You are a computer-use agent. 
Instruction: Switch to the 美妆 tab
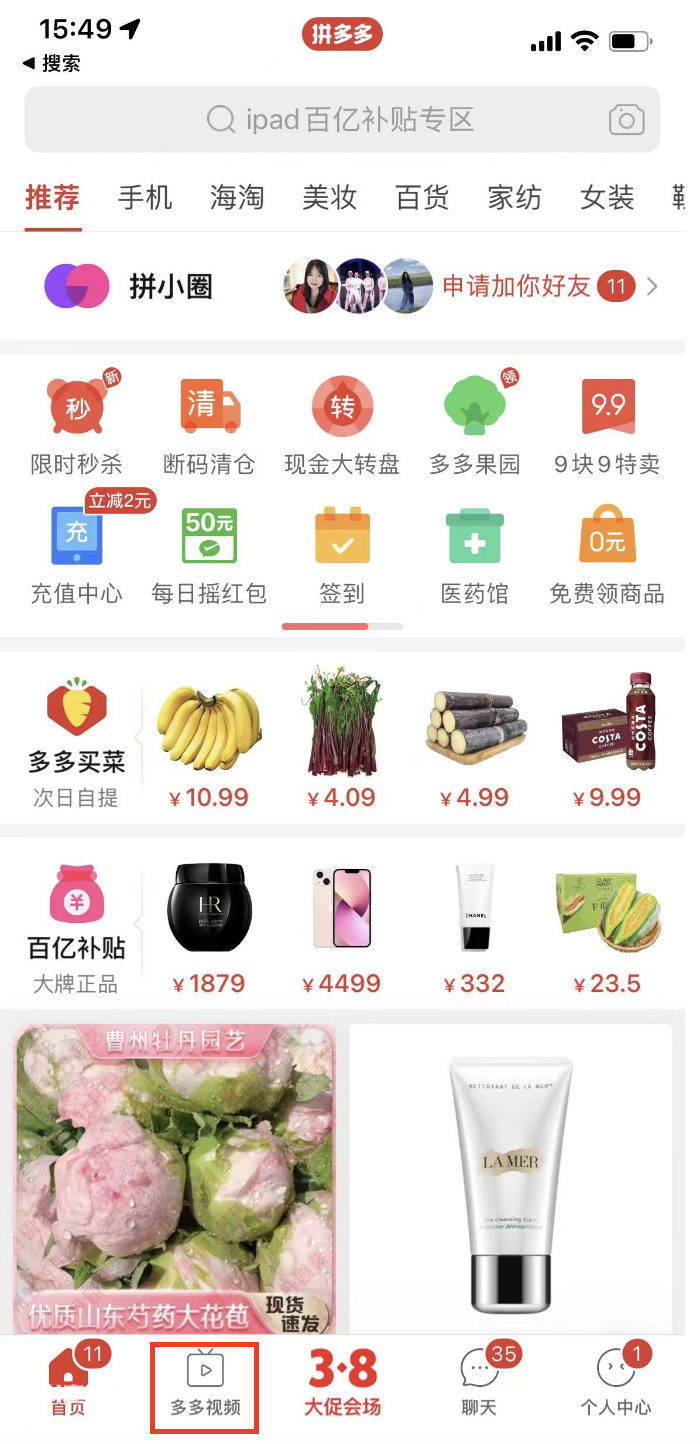point(329,197)
